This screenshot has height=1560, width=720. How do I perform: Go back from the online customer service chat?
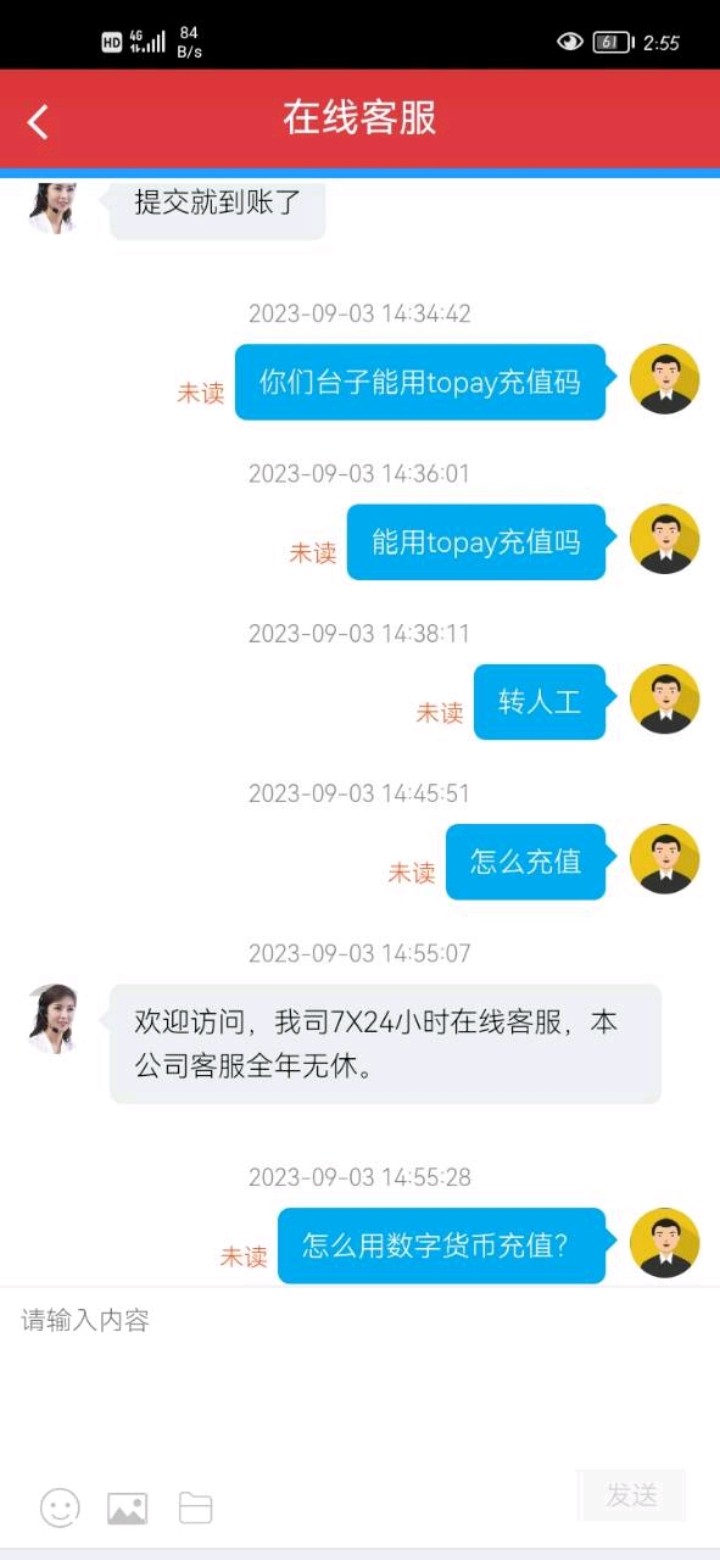[x=38, y=122]
